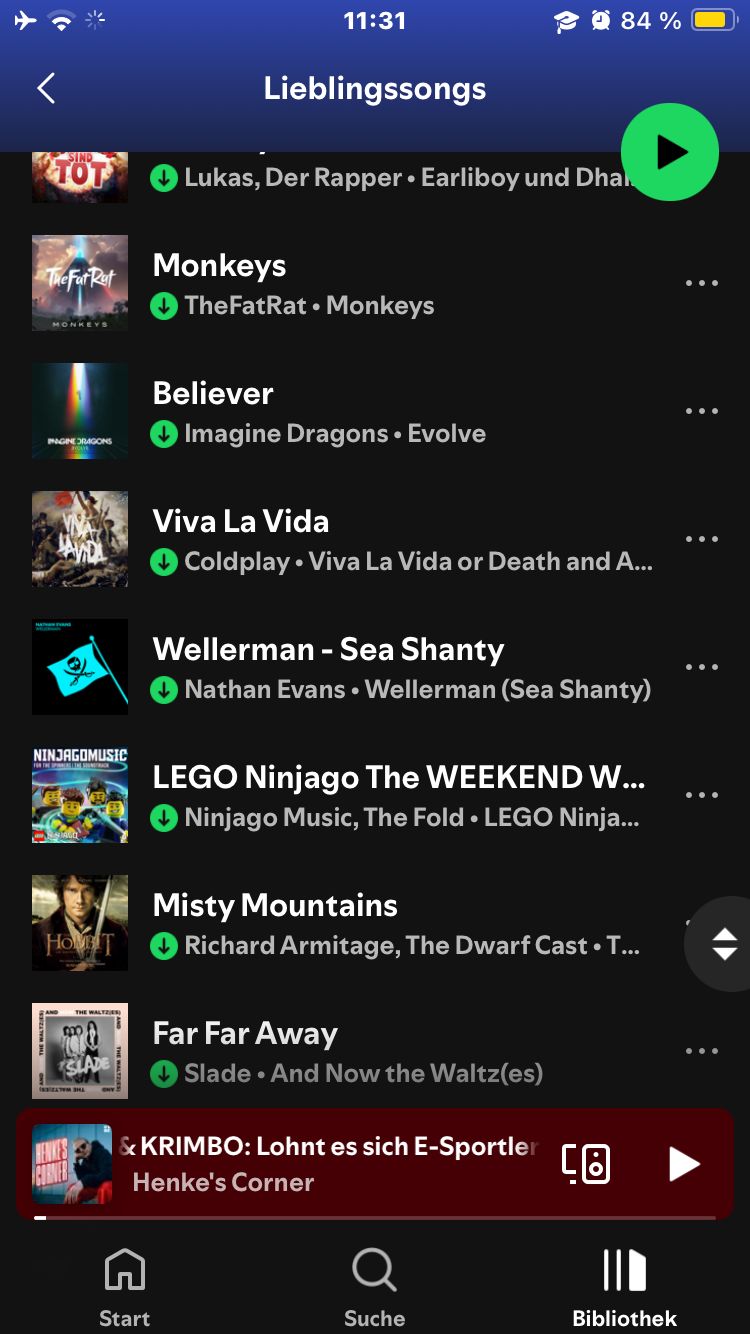Resume playback in the mini player
The width and height of the screenshot is (750, 1334).
(683, 1163)
